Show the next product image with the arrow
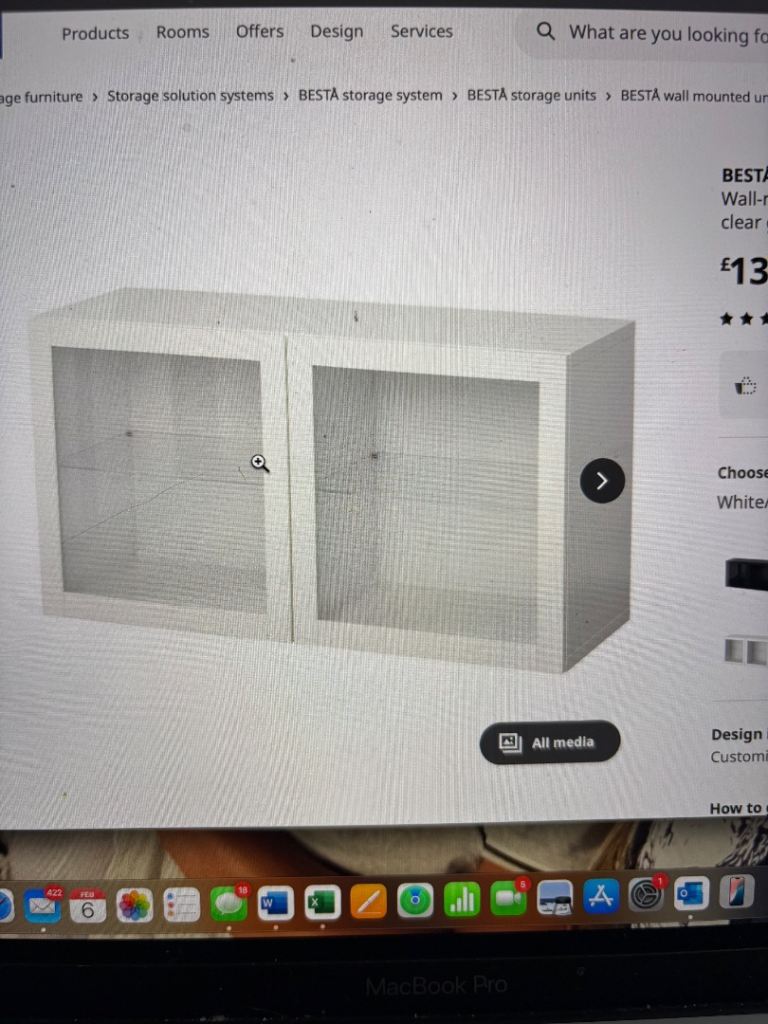768x1024 pixels. [x=602, y=481]
